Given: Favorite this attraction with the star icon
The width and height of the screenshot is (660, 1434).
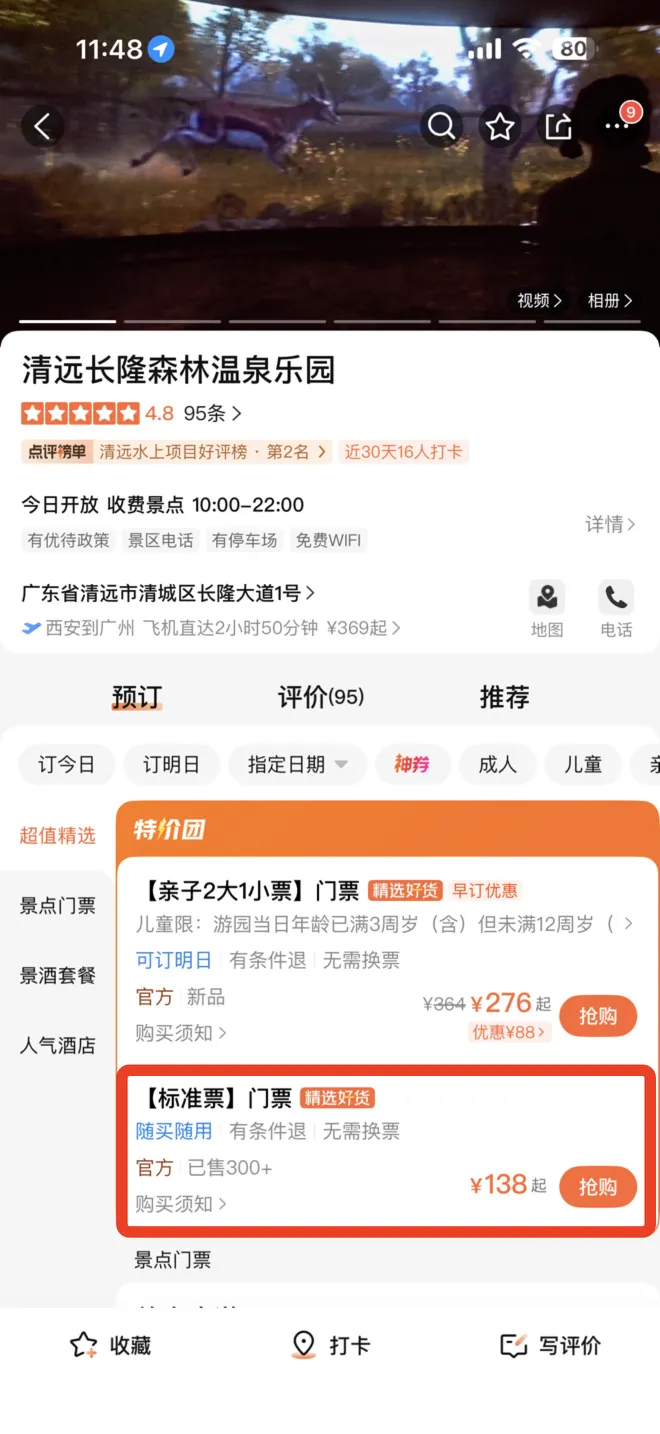Looking at the screenshot, I should pyautogui.click(x=500, y=127).
